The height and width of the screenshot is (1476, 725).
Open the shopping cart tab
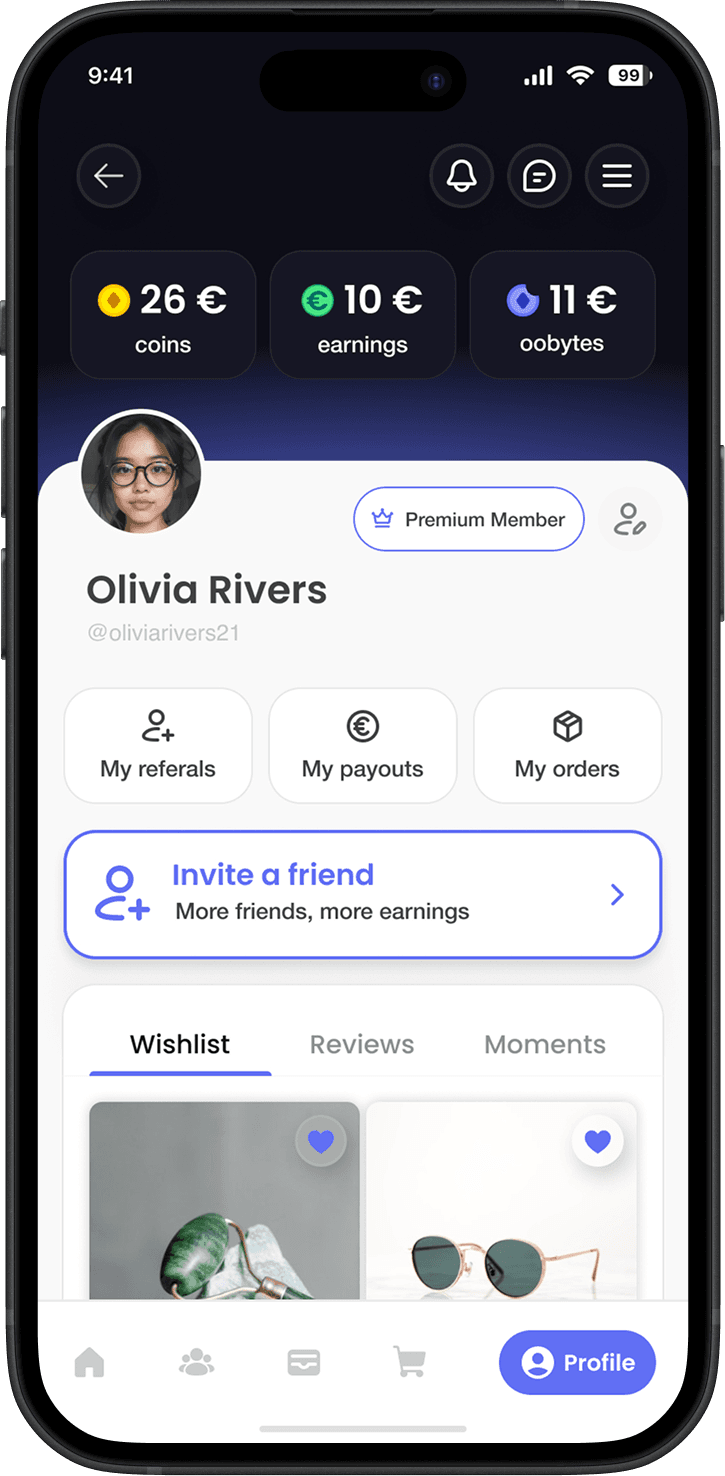(x=409, y=1362)
